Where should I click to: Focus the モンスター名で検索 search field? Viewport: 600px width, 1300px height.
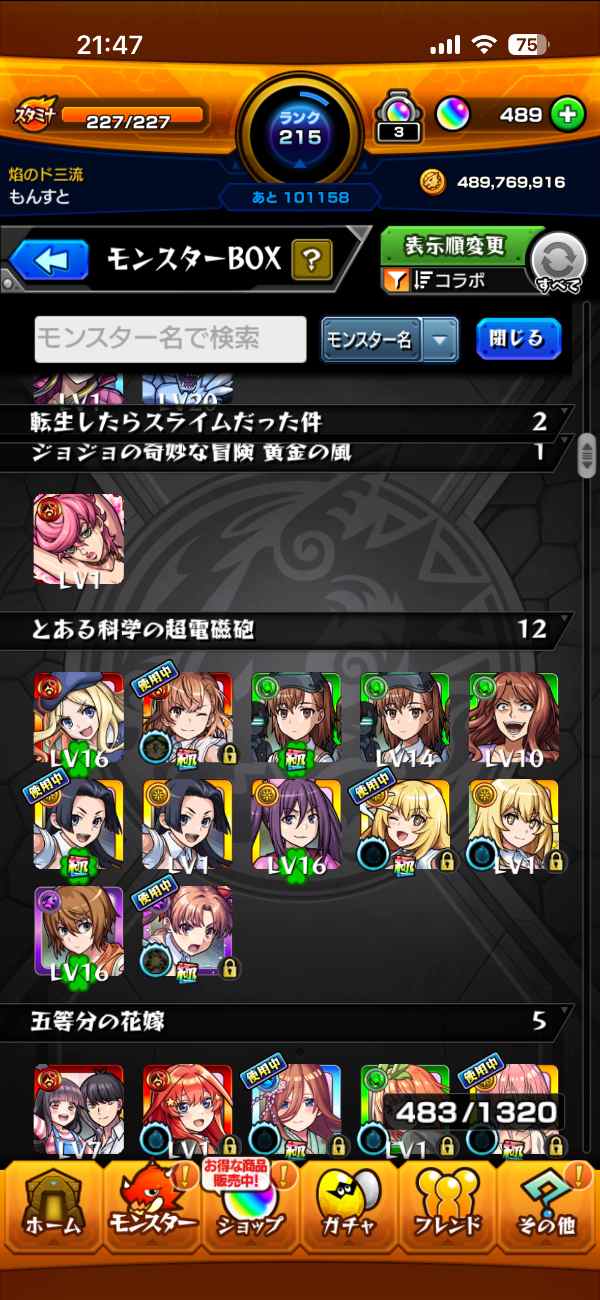pos(170,339)
